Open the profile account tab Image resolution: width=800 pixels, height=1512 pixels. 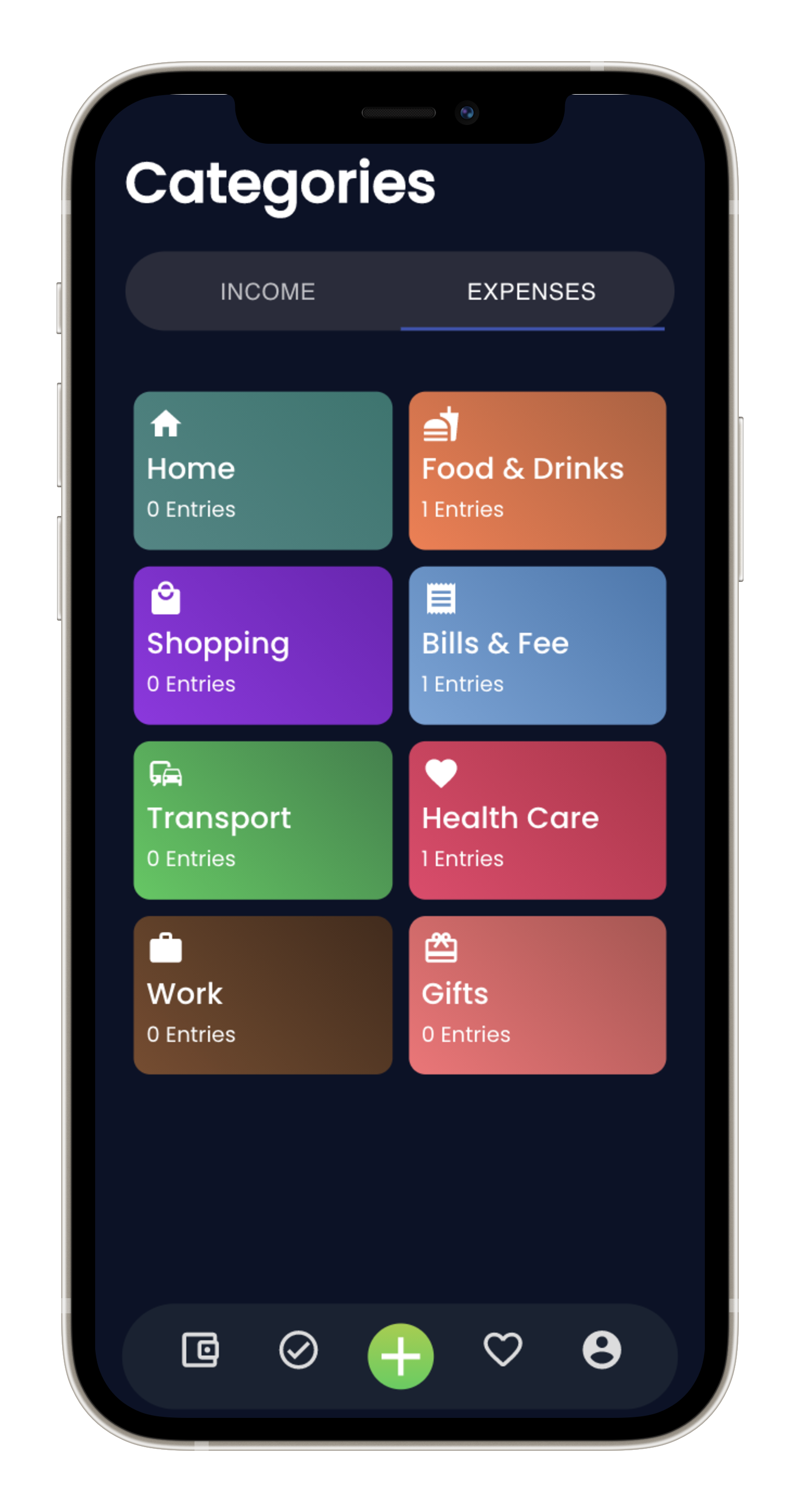pyautogui.click(x=601, y=1349)
